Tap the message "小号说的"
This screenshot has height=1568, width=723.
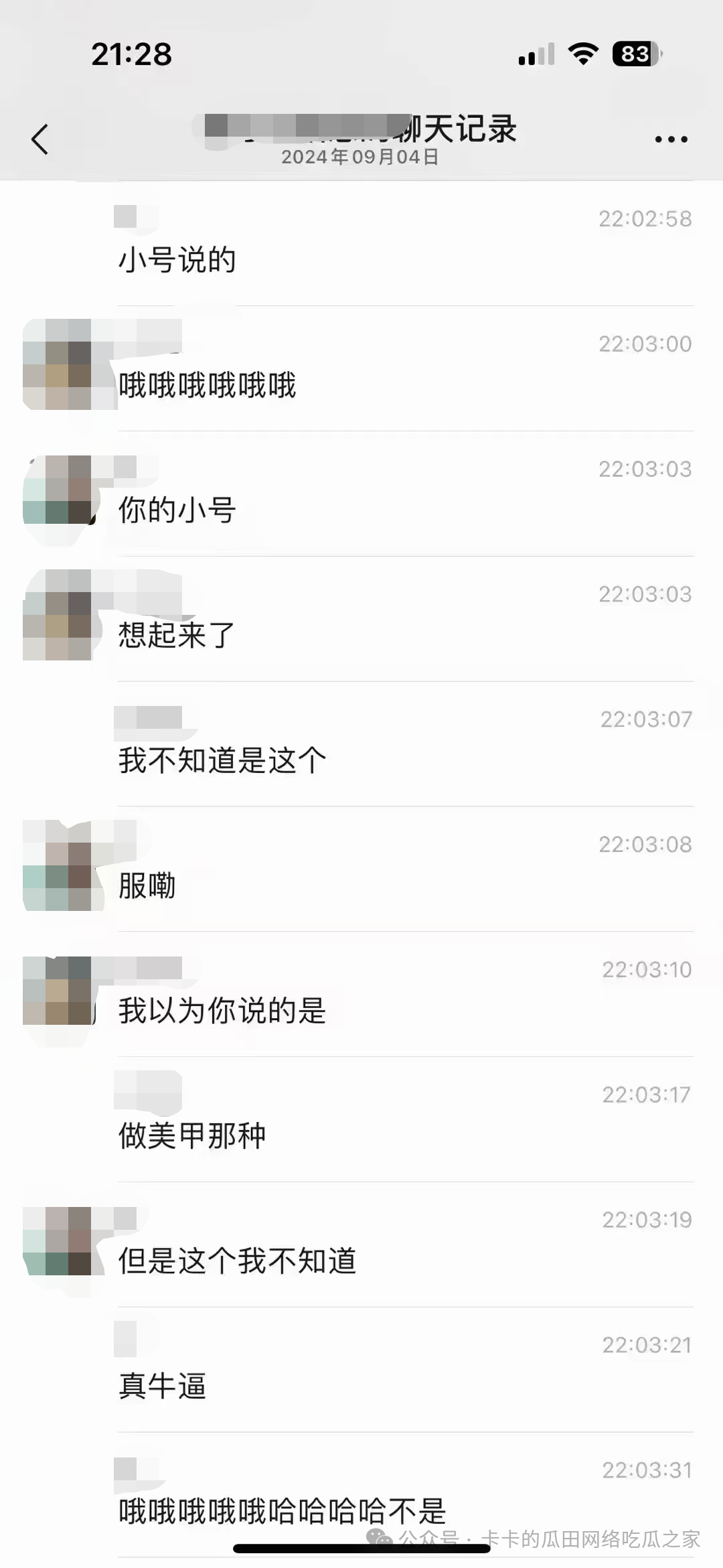[x=176, y=258]
